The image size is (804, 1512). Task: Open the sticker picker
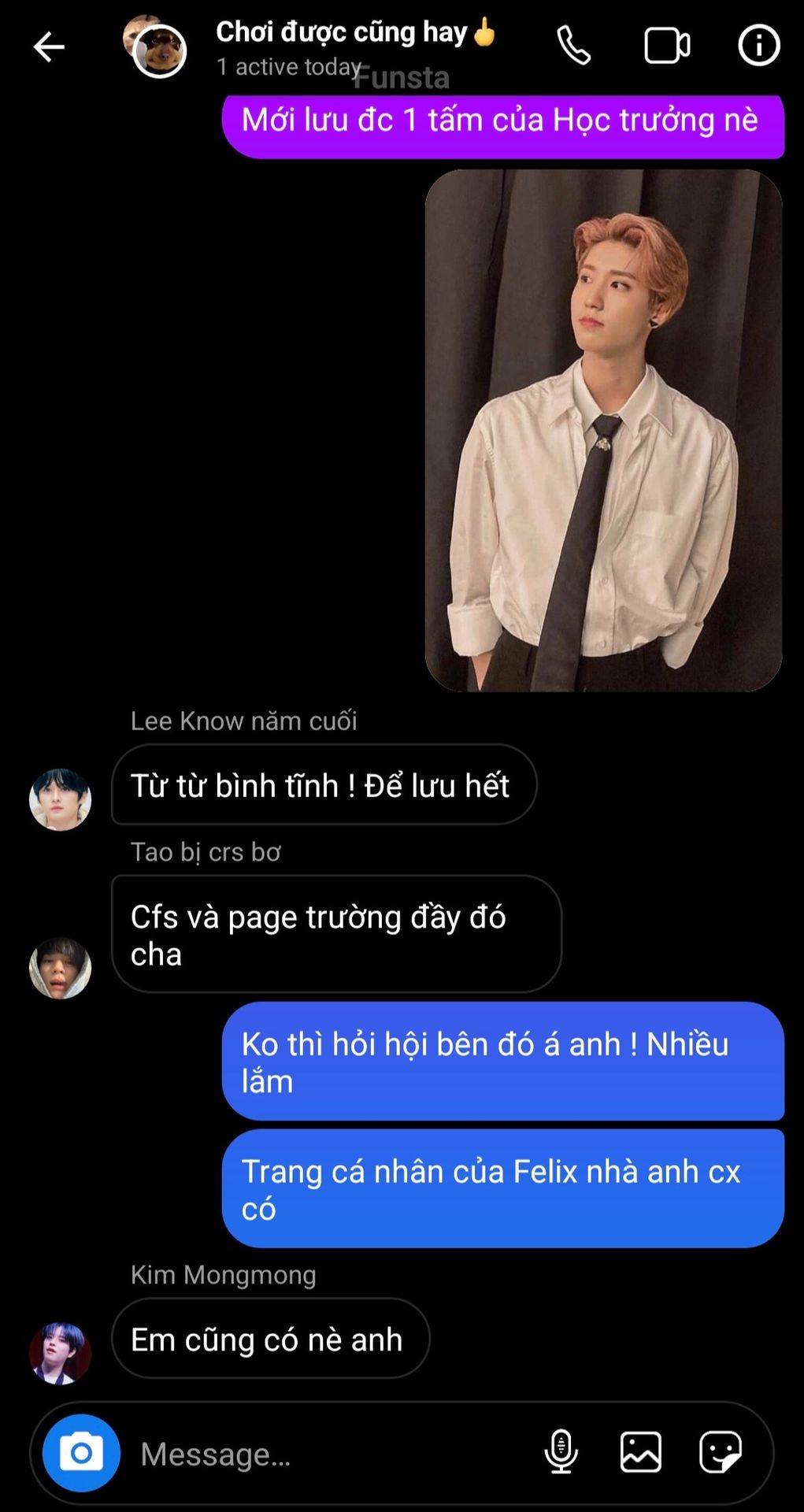(721, 1452)
